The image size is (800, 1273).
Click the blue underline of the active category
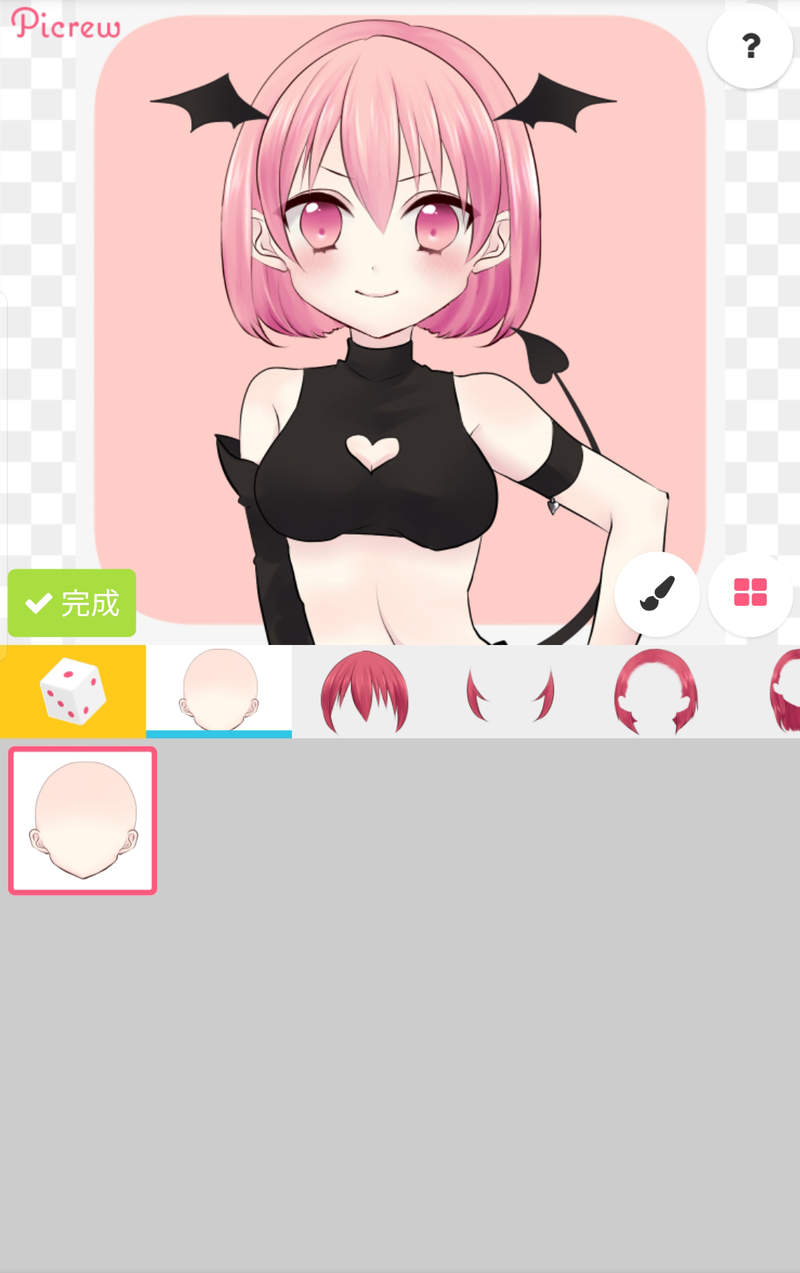(x=218, y=734)
